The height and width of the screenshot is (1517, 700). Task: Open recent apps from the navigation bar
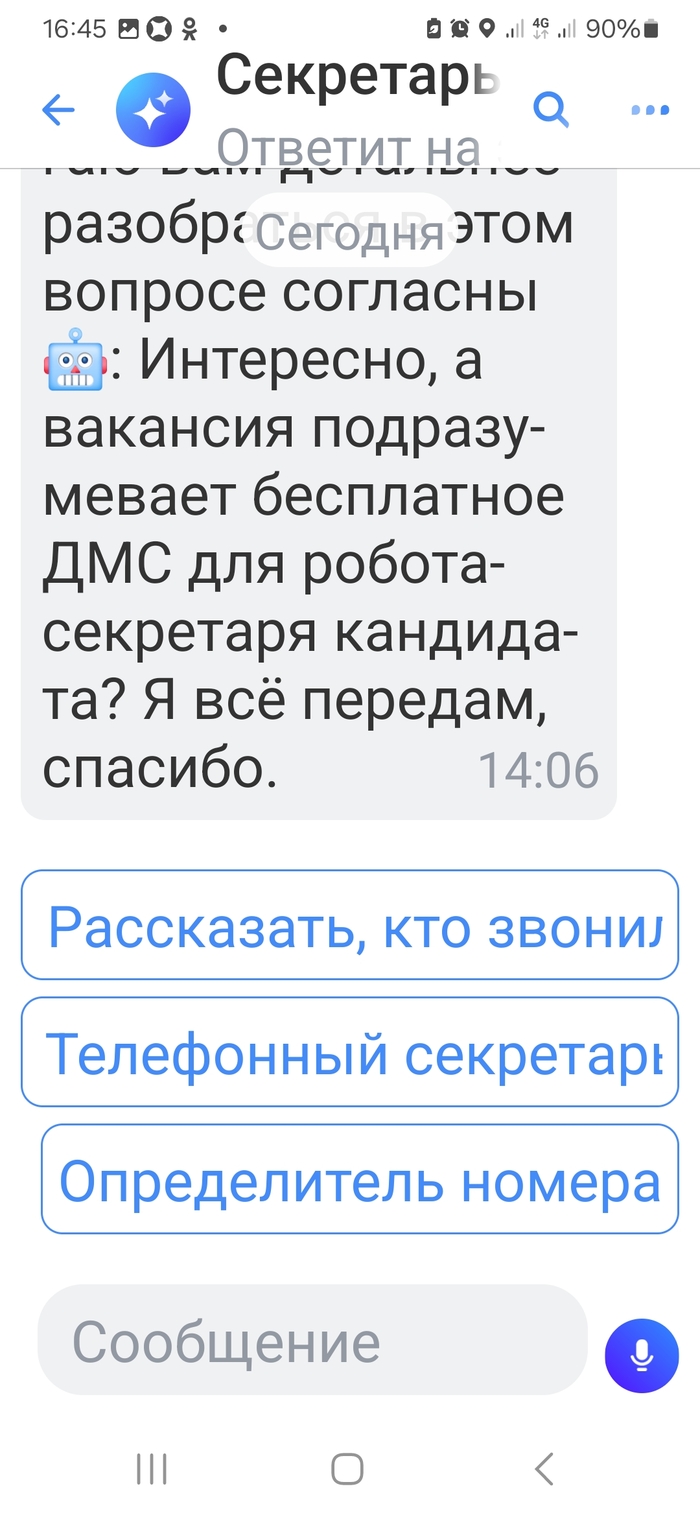(x=152, y=1469)
